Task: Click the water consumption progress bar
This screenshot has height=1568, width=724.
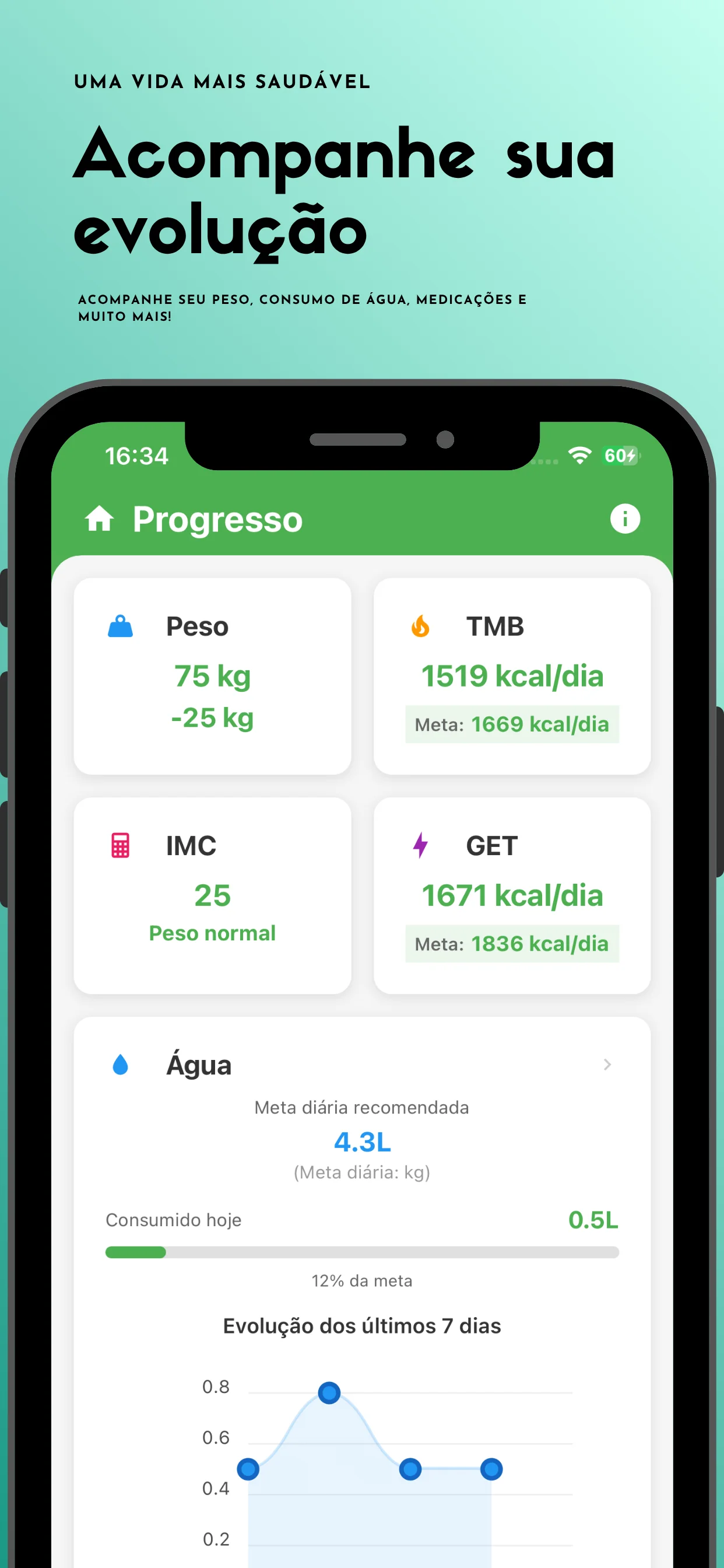Action: point(362,1252)
